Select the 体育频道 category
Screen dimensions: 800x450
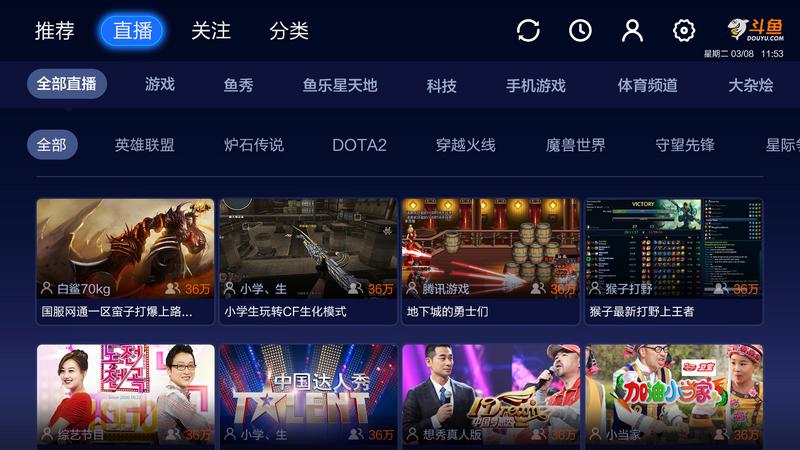pyautogui.click(x=647, y=85)
